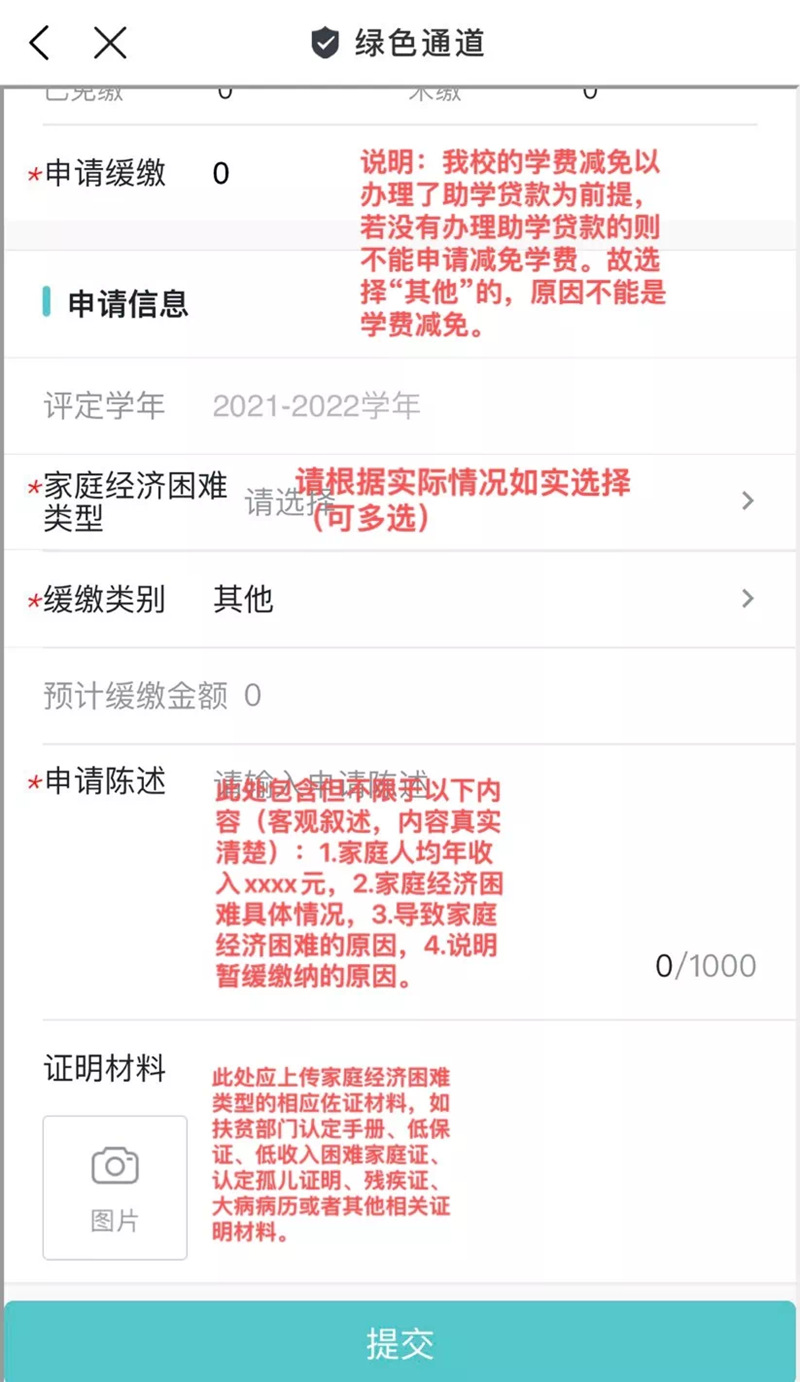The height and width of the screenshot is (1382, 800).
Task: Upload a 证明材料 picture
Action: [115, 1187]
